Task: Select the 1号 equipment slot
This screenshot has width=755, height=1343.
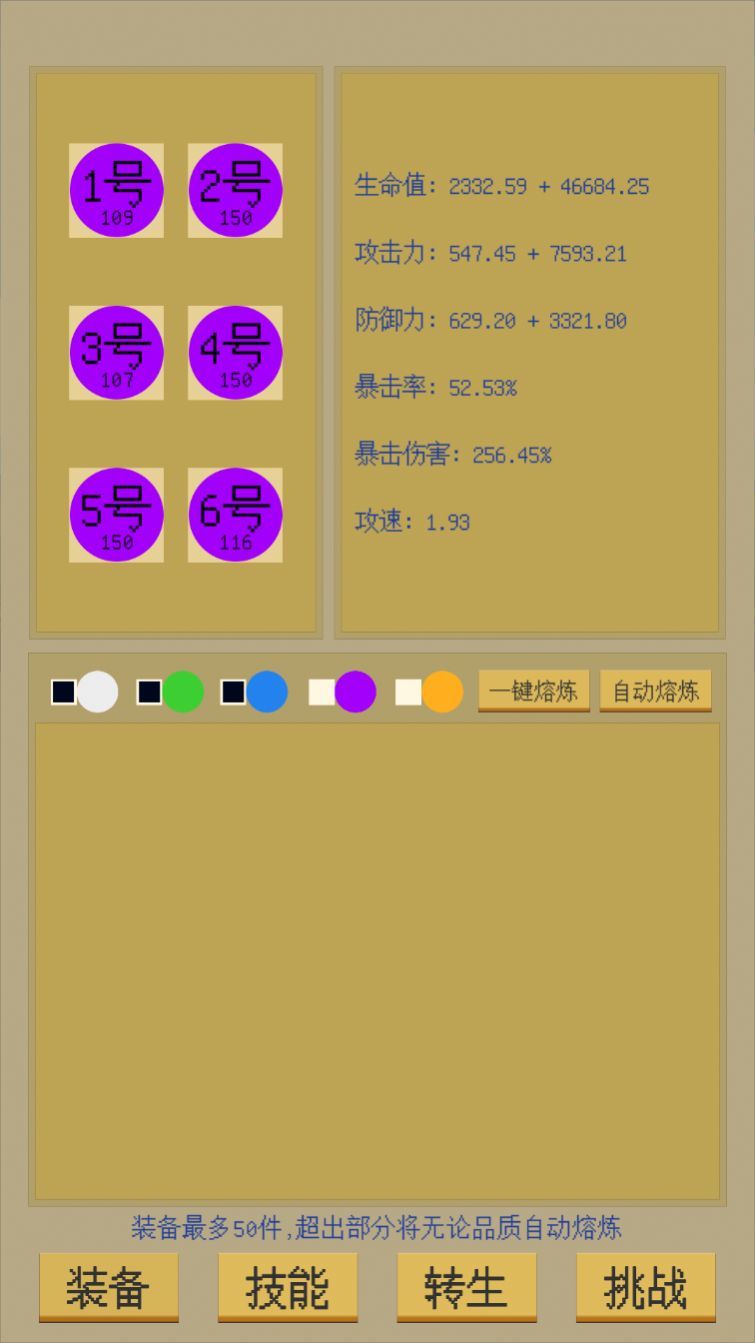Action: pyautogui.click(x=116, y=190)
